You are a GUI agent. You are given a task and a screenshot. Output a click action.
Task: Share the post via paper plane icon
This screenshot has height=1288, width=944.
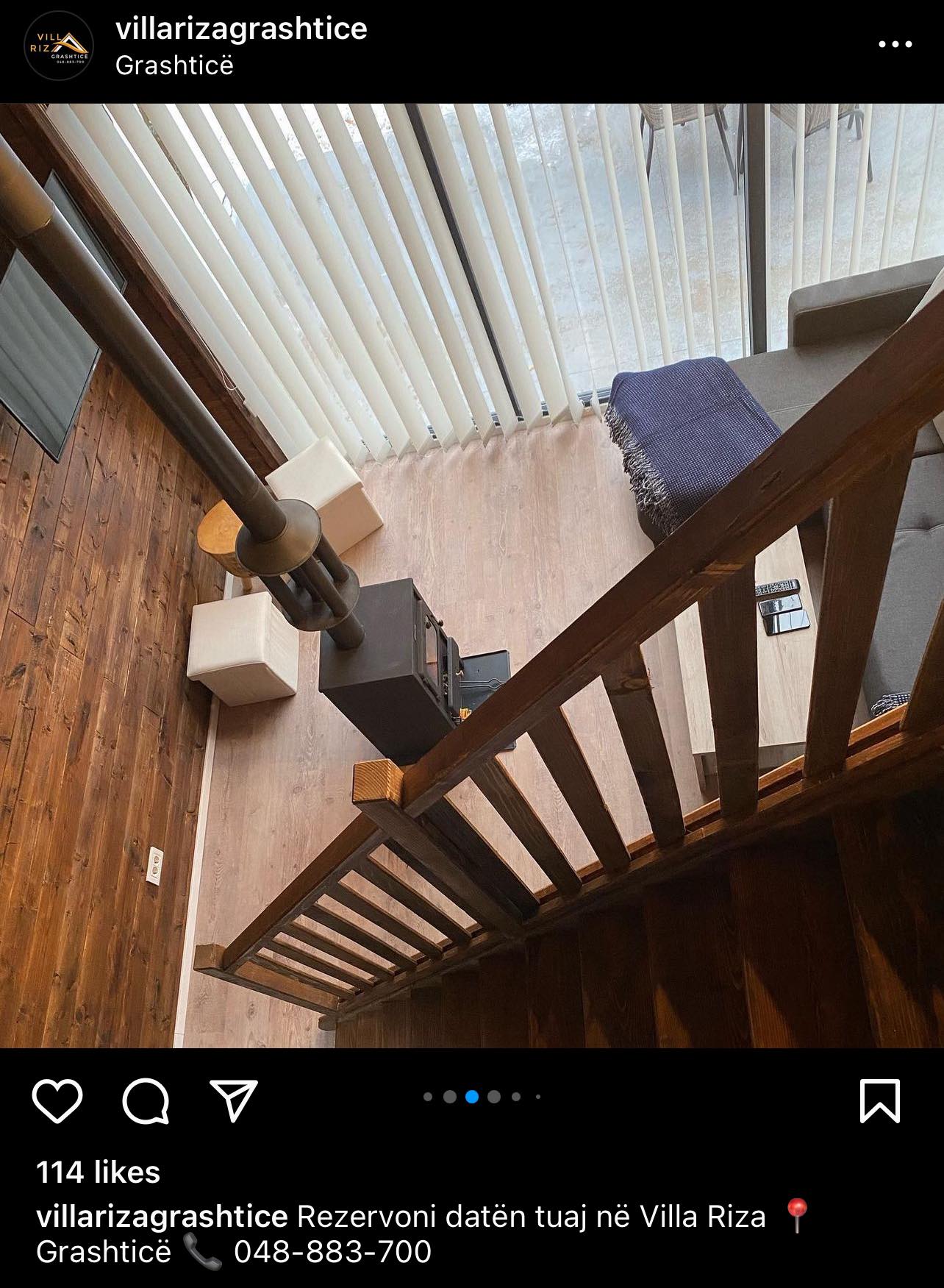coord(234,1100)
